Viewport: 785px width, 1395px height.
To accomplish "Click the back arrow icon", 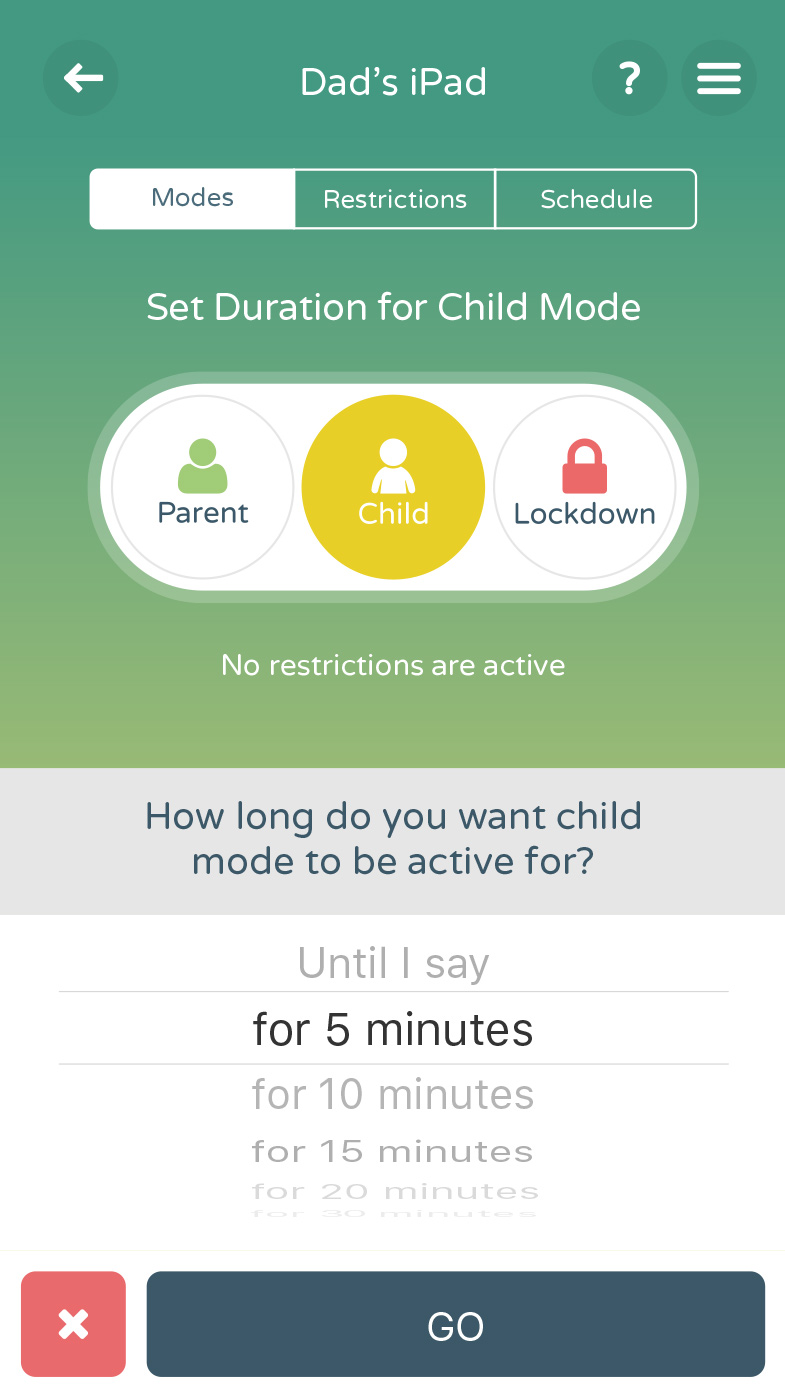I will (80, 77).
